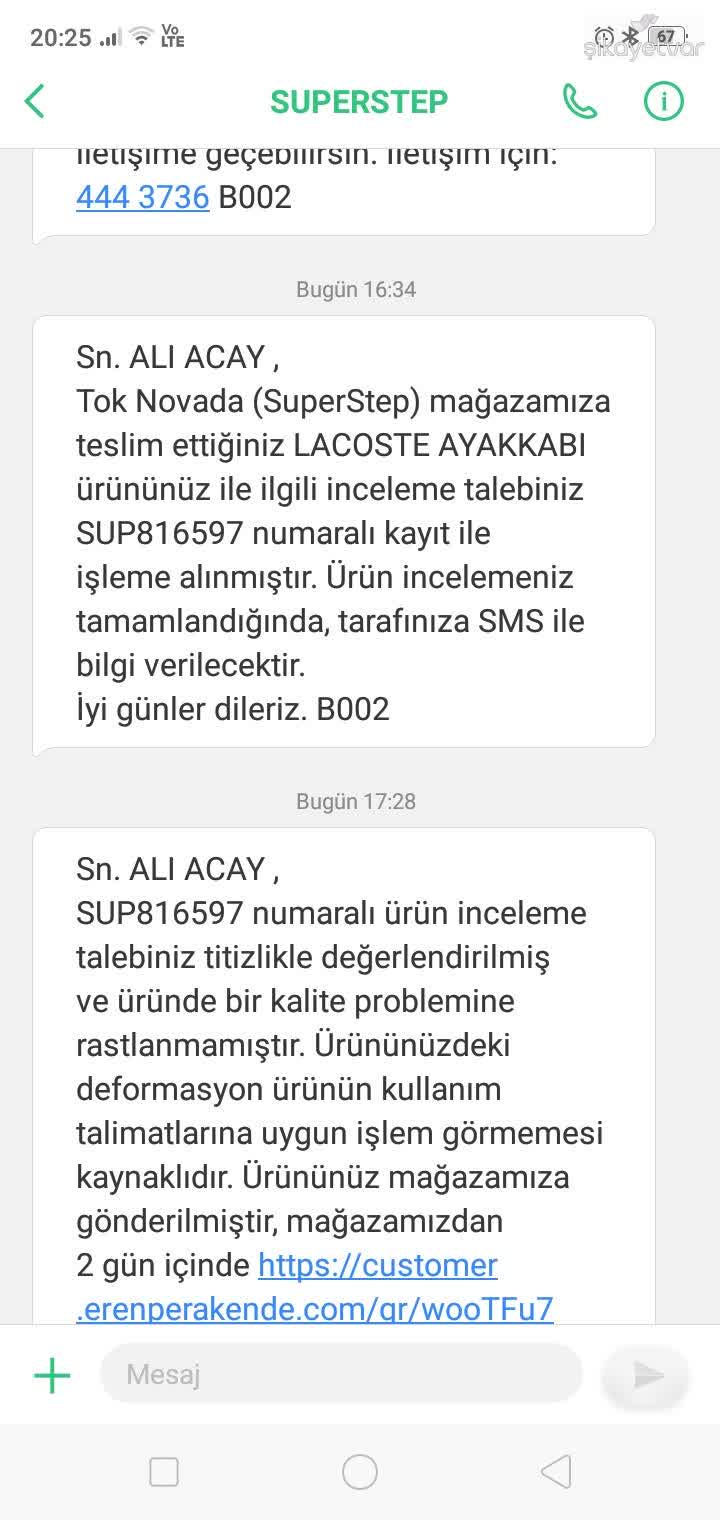
Task: Tap the SUPERSTEP contact name header
Action: click(358, 101)
